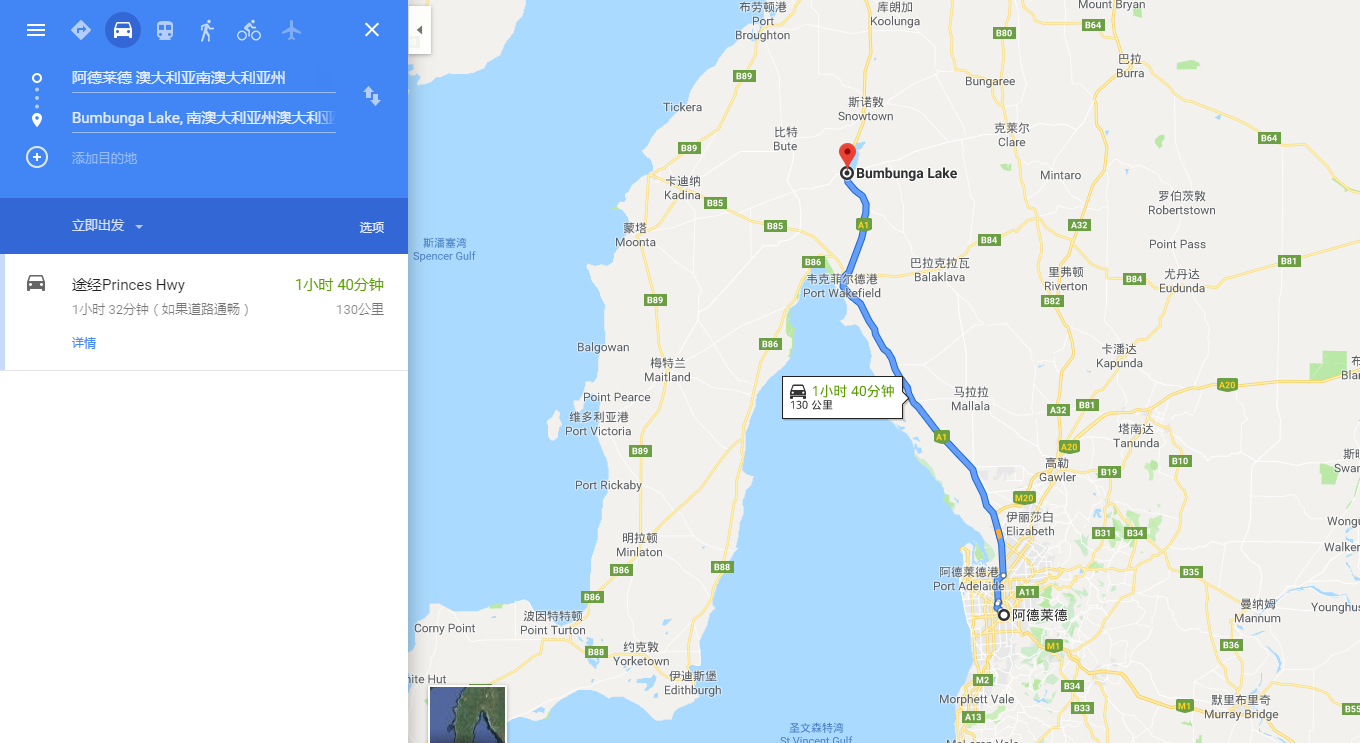Close the directions panel

point(372,30)
